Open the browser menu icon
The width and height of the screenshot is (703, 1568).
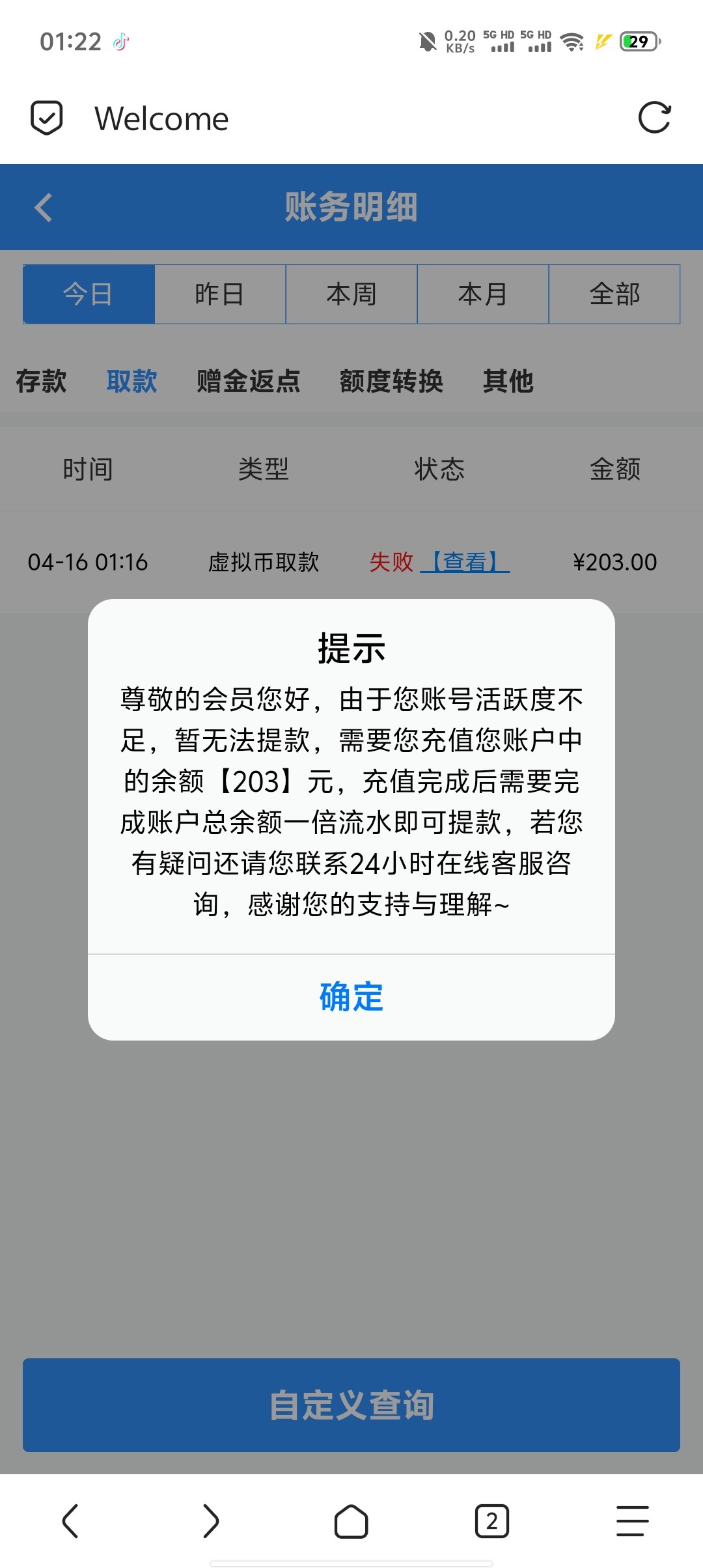click(x=633, y=1521)
